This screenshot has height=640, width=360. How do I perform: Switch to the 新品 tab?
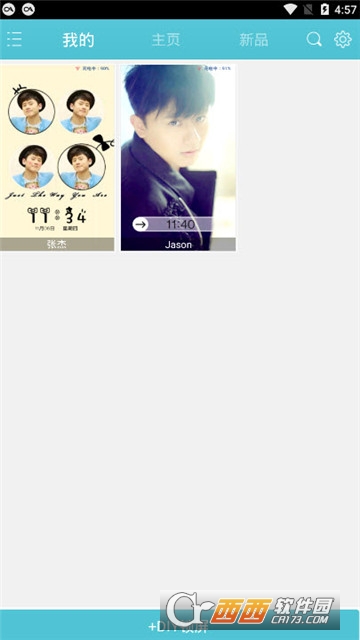pos(253,40)
